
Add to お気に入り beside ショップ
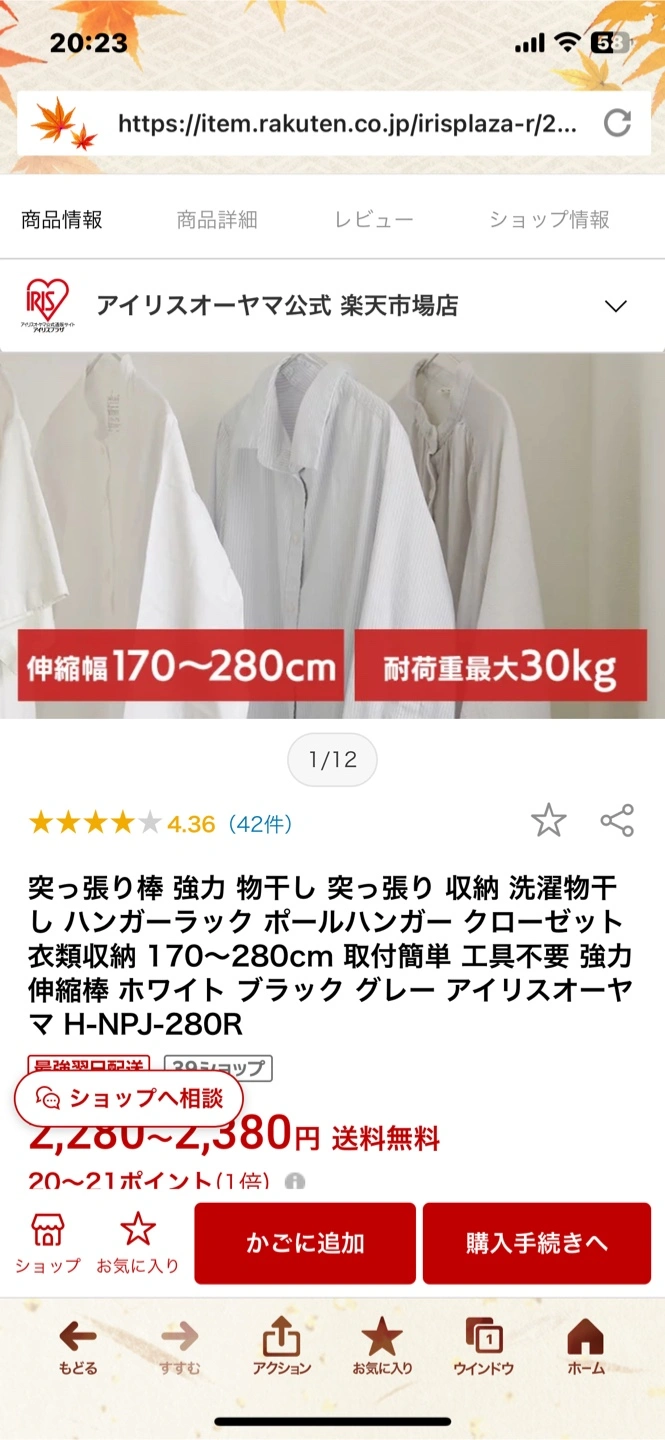(137, 1242)
